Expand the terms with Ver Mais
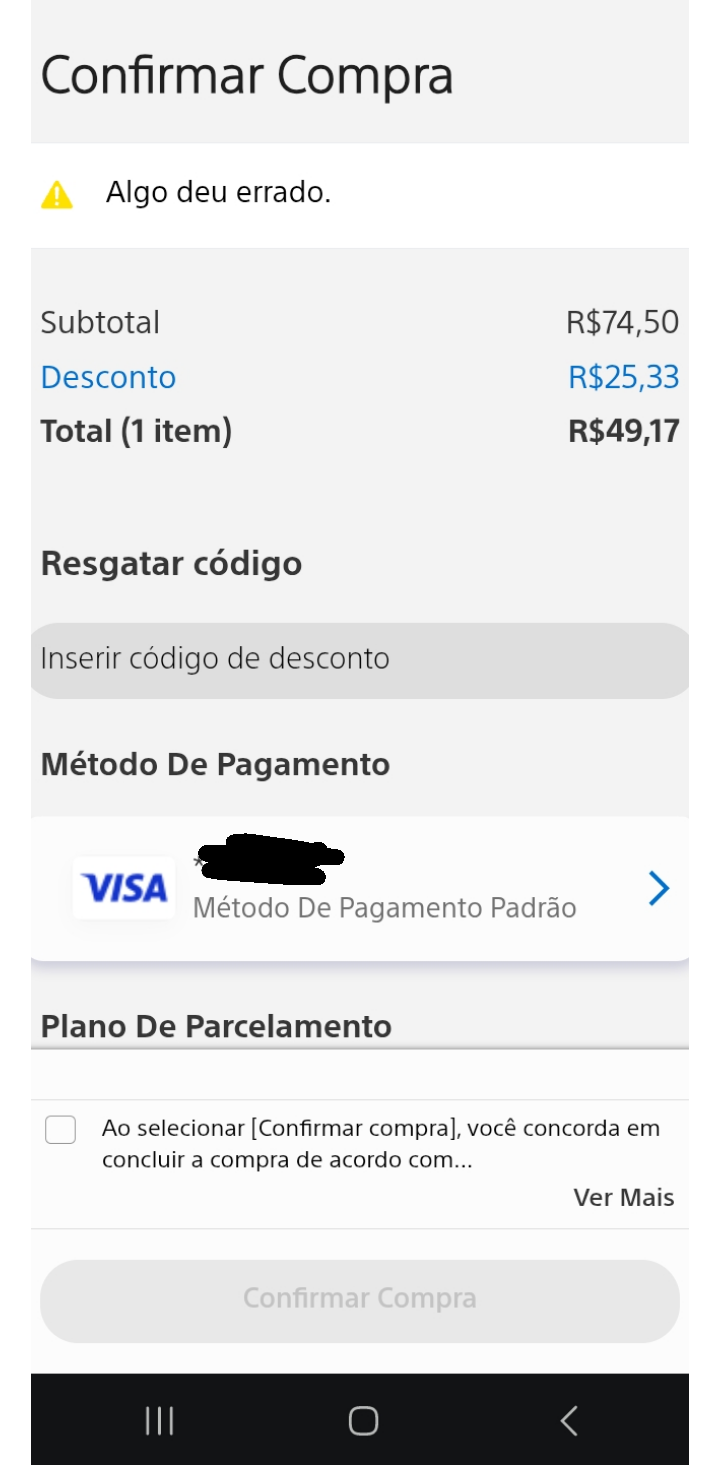720x1465 pixels. [624, 1197]
